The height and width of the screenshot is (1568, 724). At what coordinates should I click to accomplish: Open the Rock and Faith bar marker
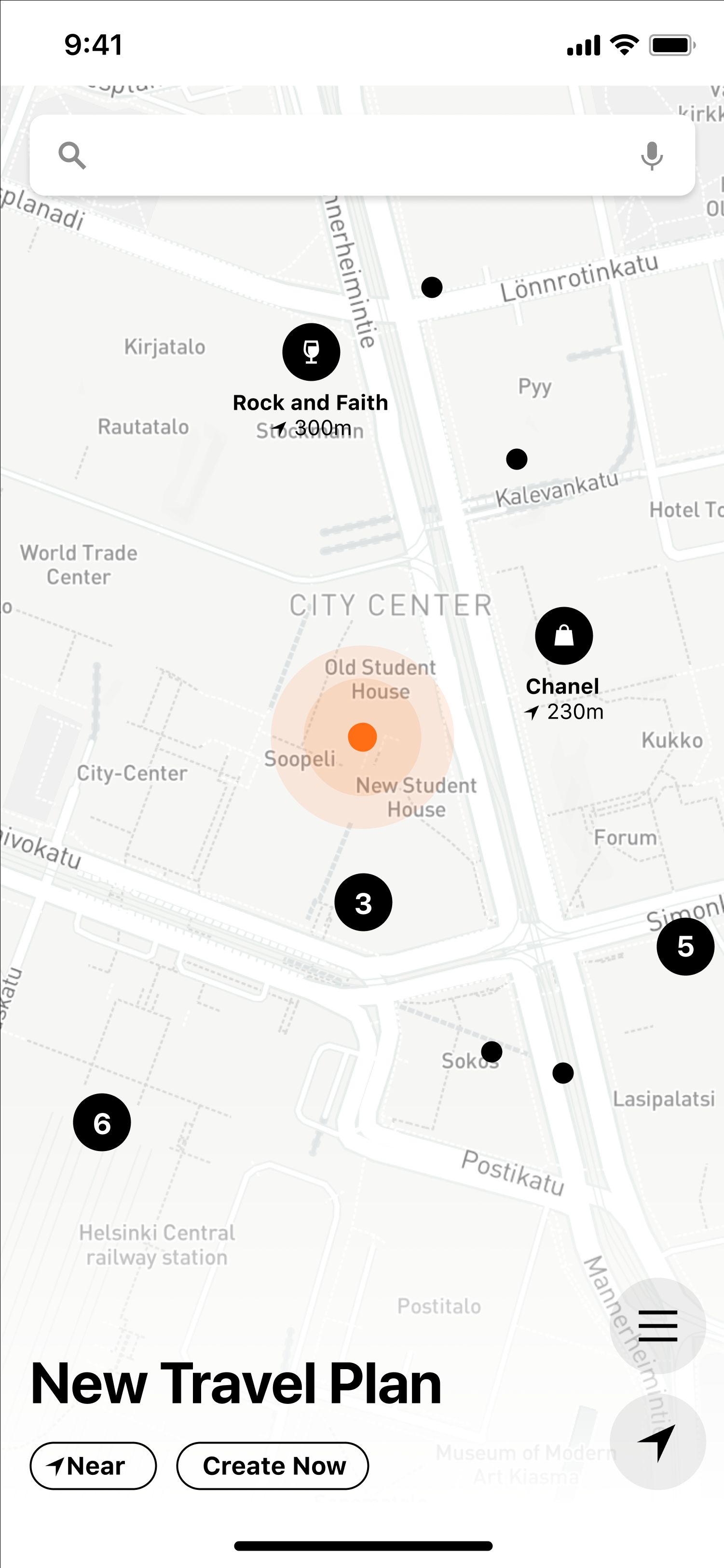click(x=311, y=352)
